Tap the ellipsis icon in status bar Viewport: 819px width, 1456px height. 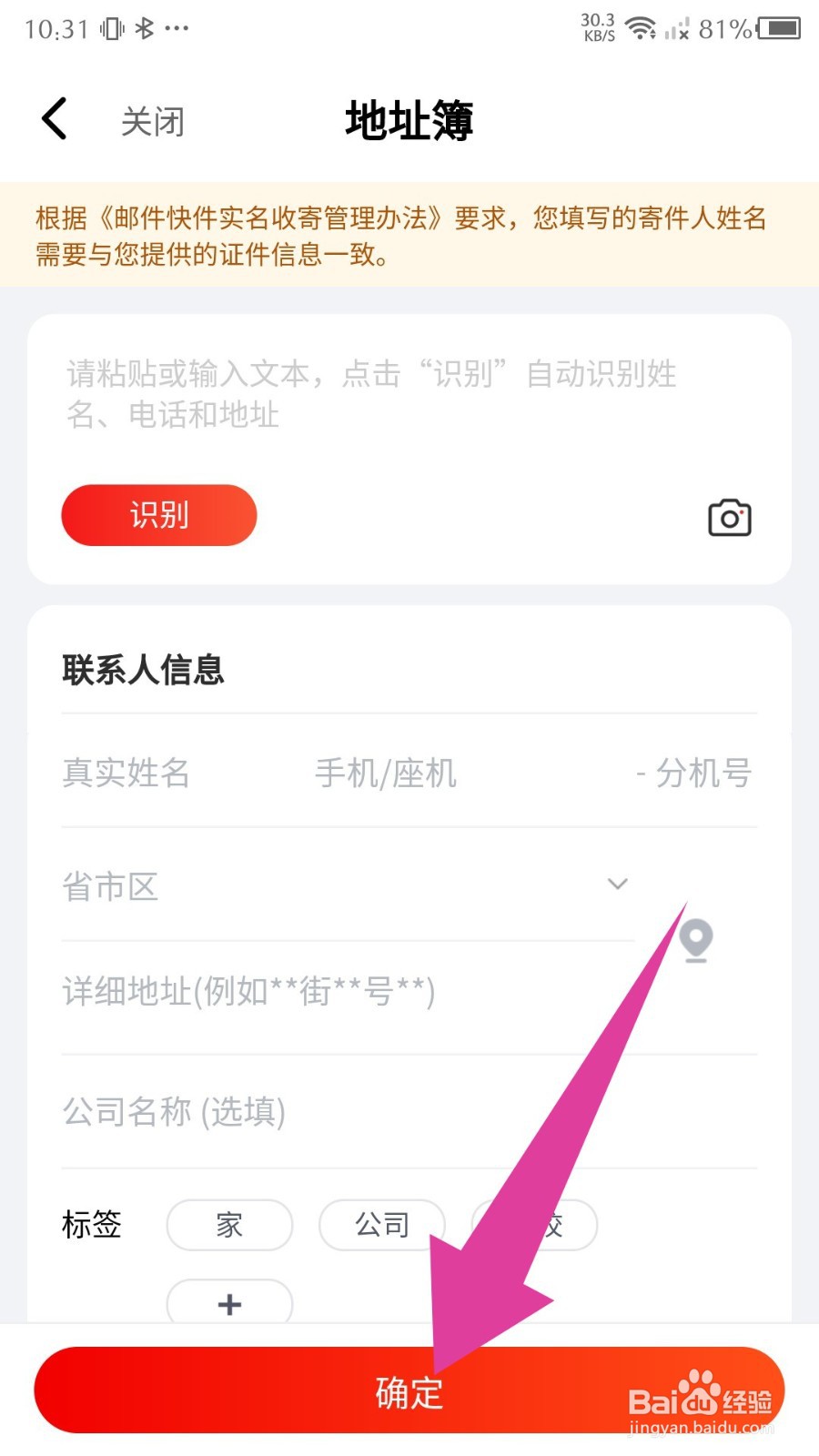(177, 29)
